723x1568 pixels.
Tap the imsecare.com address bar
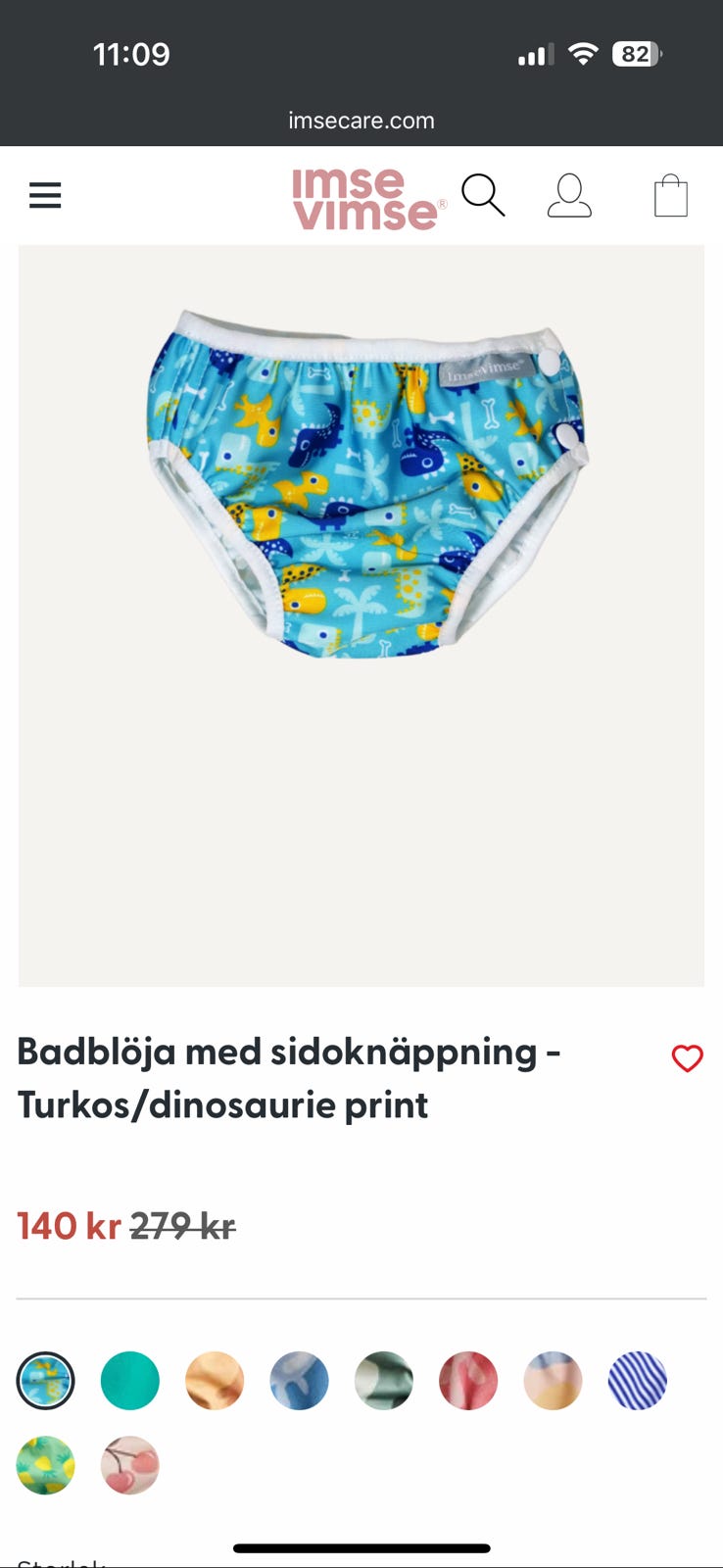pyautogui.click(x=361, y=120)
